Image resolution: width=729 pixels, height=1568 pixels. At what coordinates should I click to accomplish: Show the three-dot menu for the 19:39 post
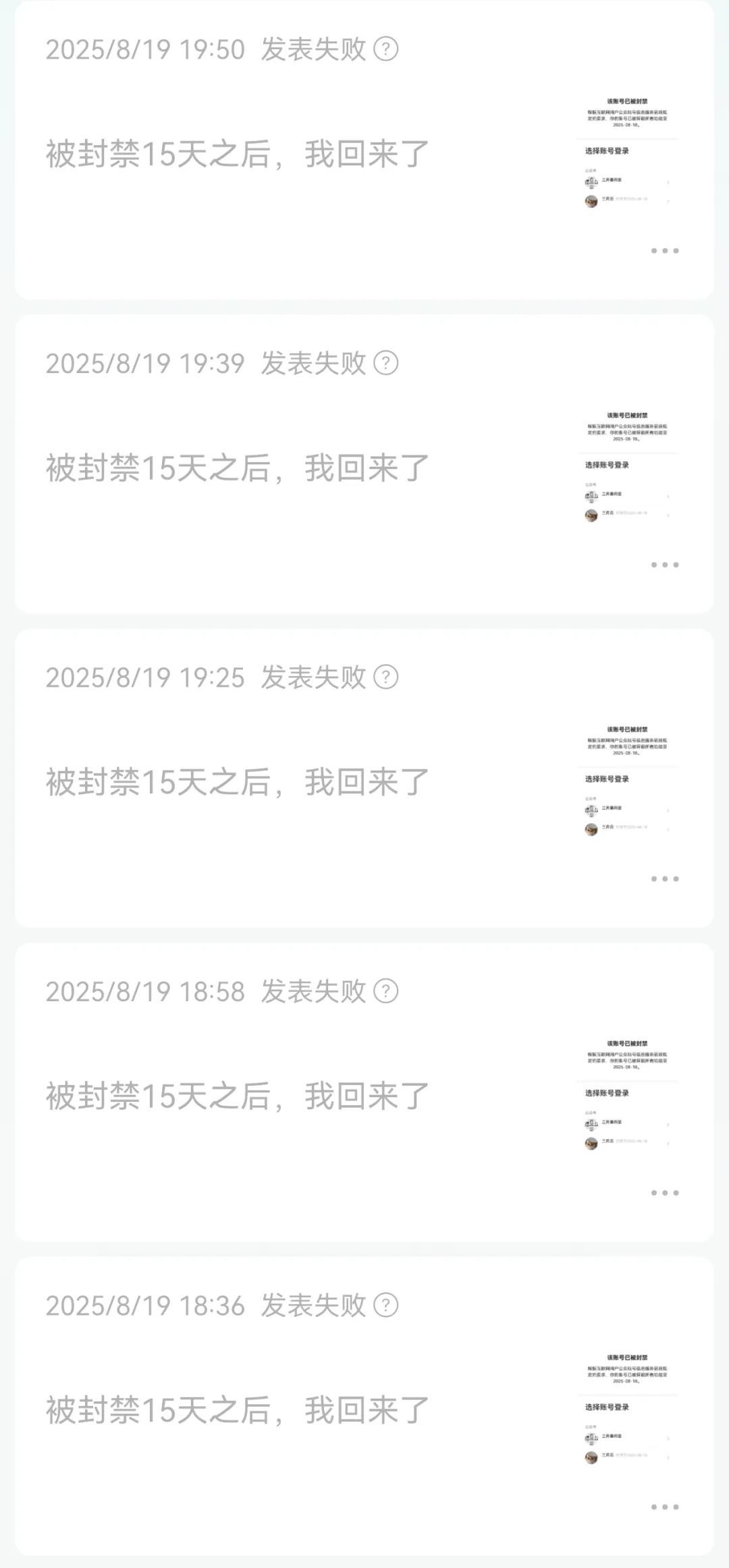[665, 565]
